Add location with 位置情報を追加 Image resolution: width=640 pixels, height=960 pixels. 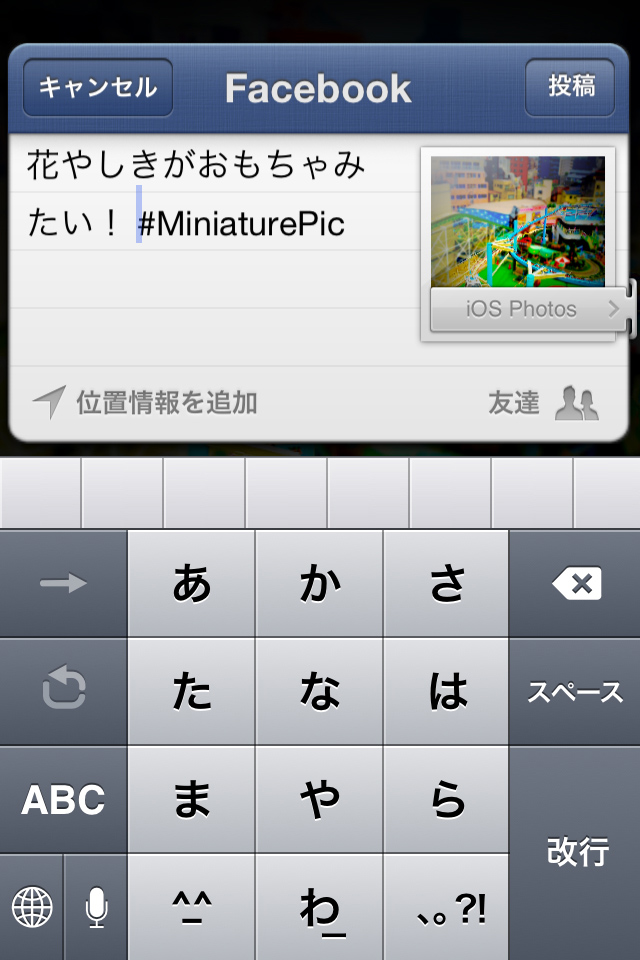pyautogui.click(x=146, y=403)
